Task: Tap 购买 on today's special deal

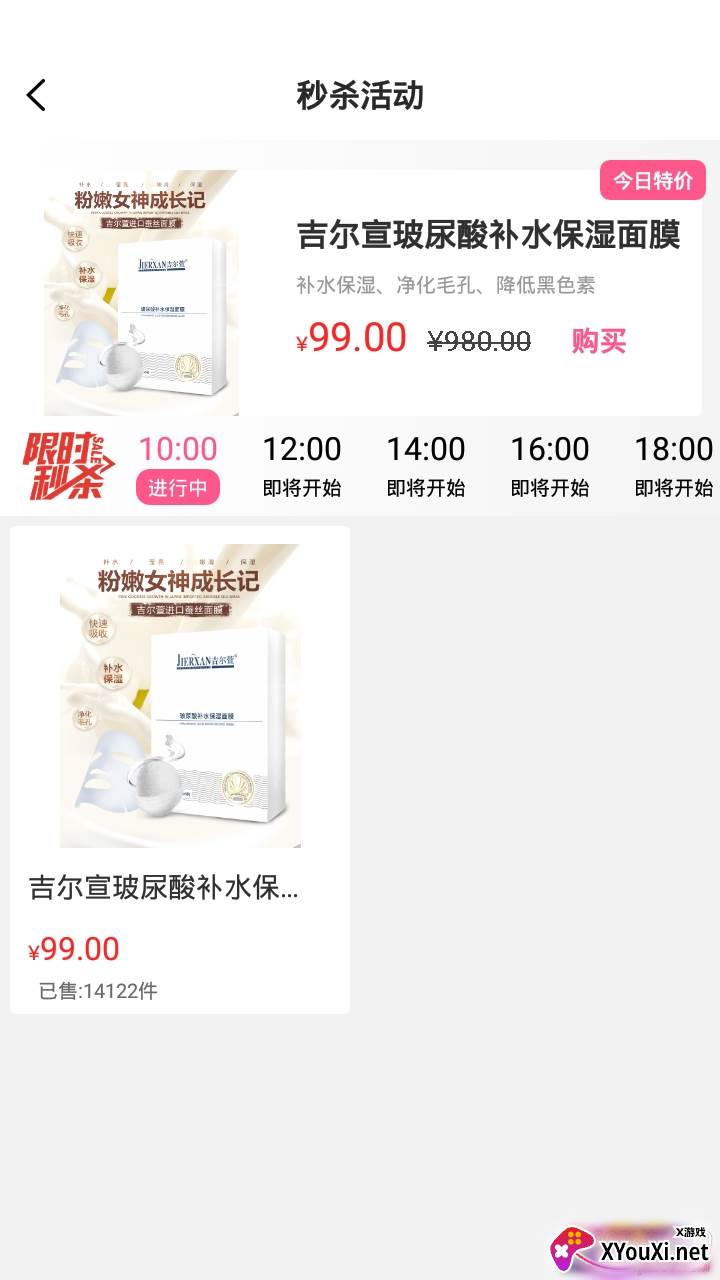Action: coord(598,341)
